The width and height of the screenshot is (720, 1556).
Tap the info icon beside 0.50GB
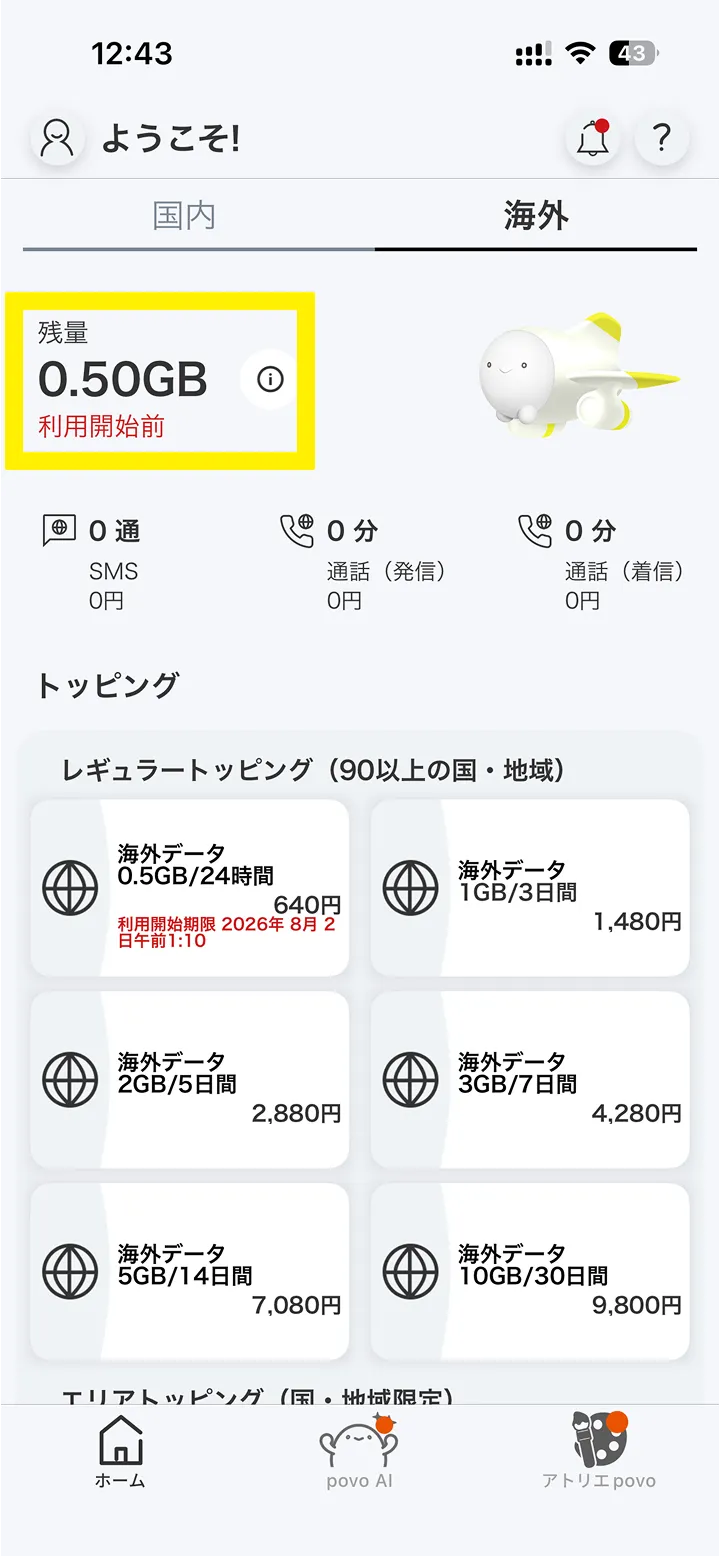(270, 380)
